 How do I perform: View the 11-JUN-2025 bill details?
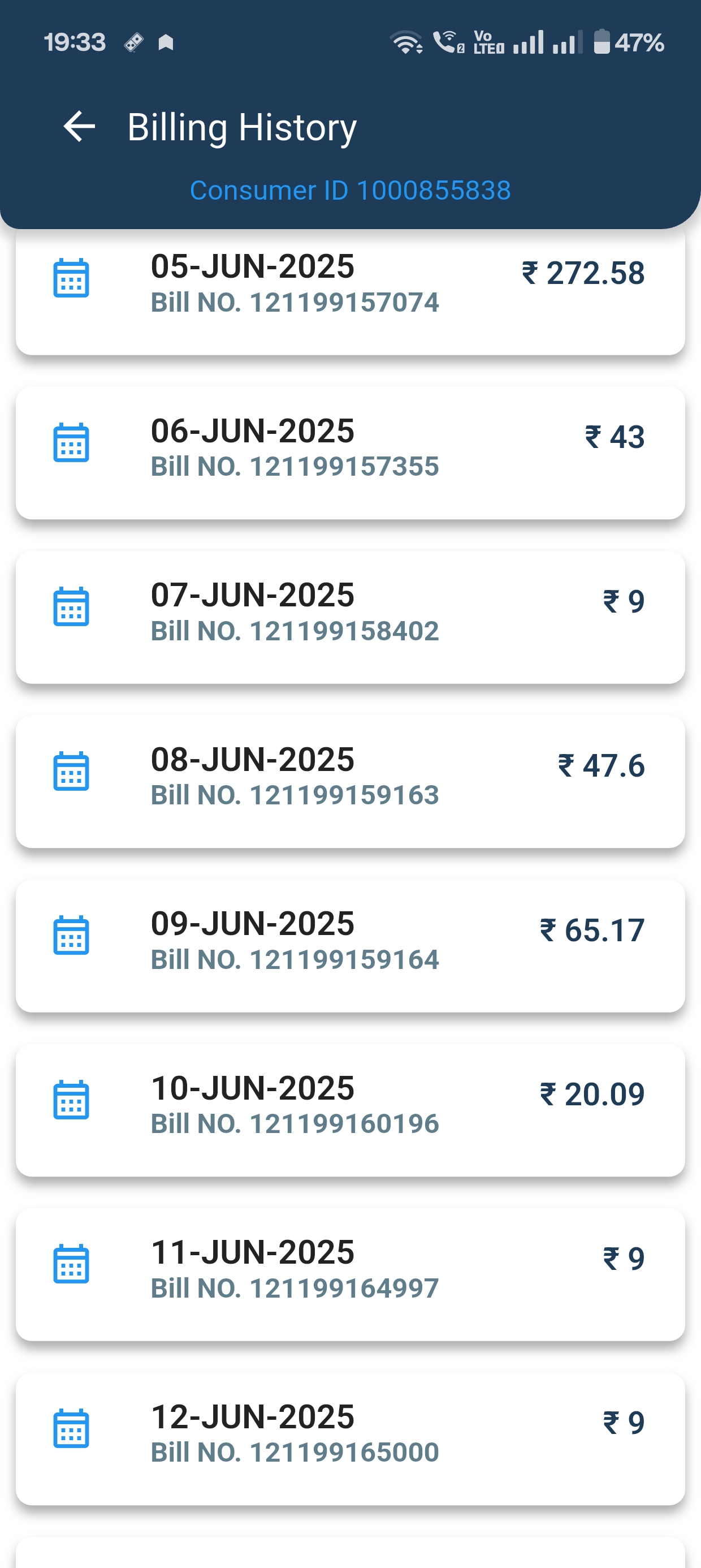click(350, 1274)
